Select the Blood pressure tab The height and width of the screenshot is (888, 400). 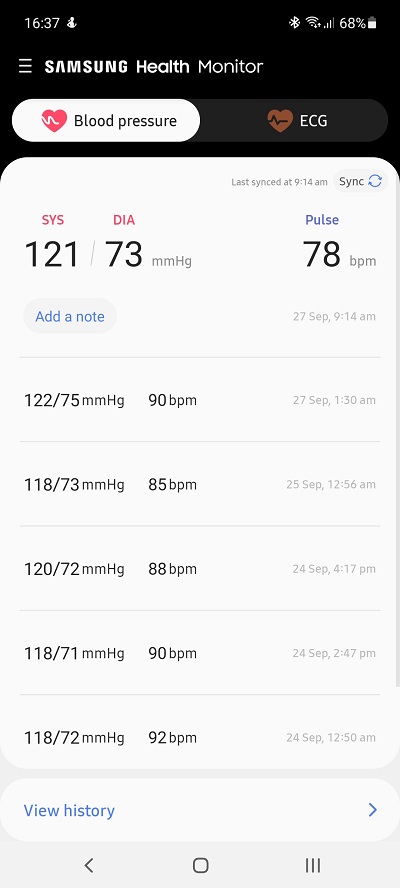107,121
